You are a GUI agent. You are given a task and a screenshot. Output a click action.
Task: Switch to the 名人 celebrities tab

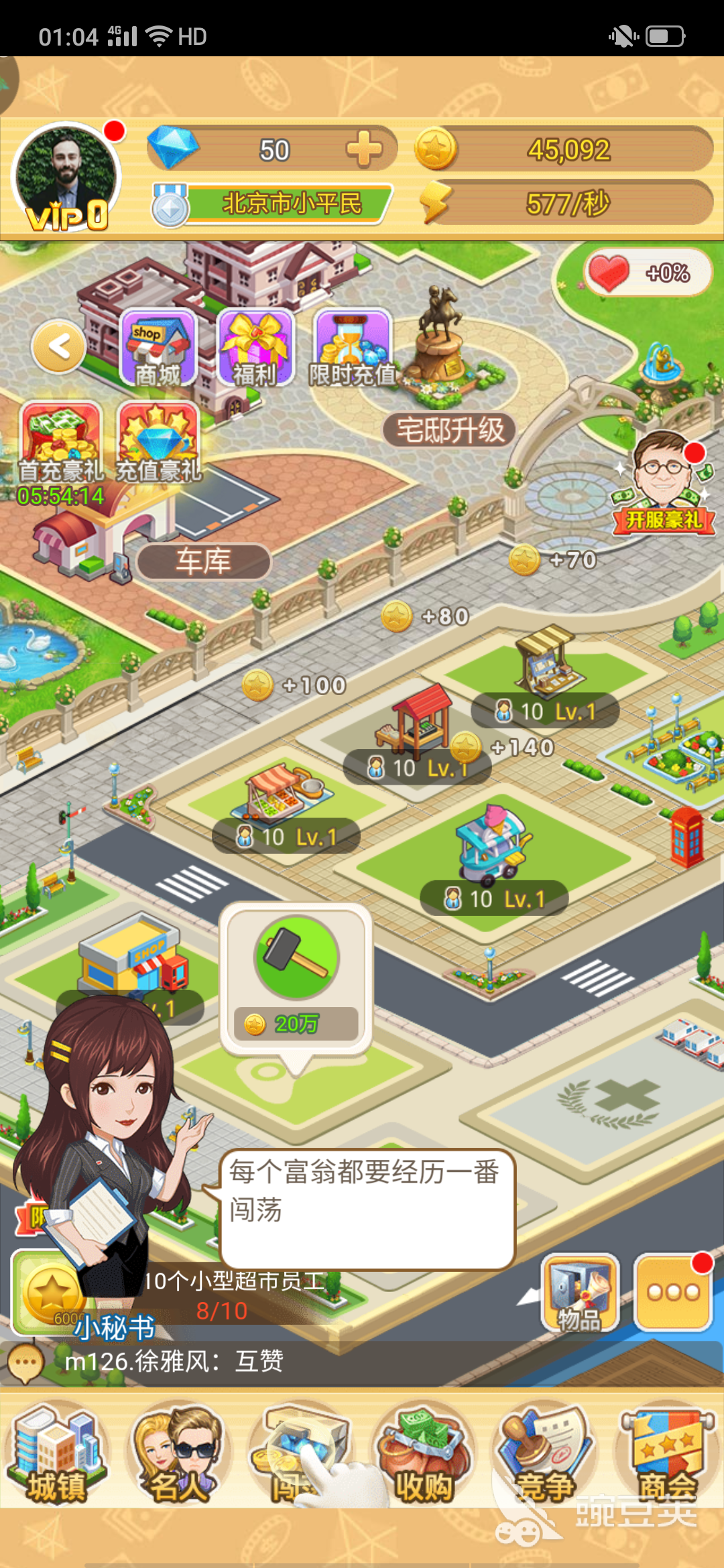(x=177, y=1455)
